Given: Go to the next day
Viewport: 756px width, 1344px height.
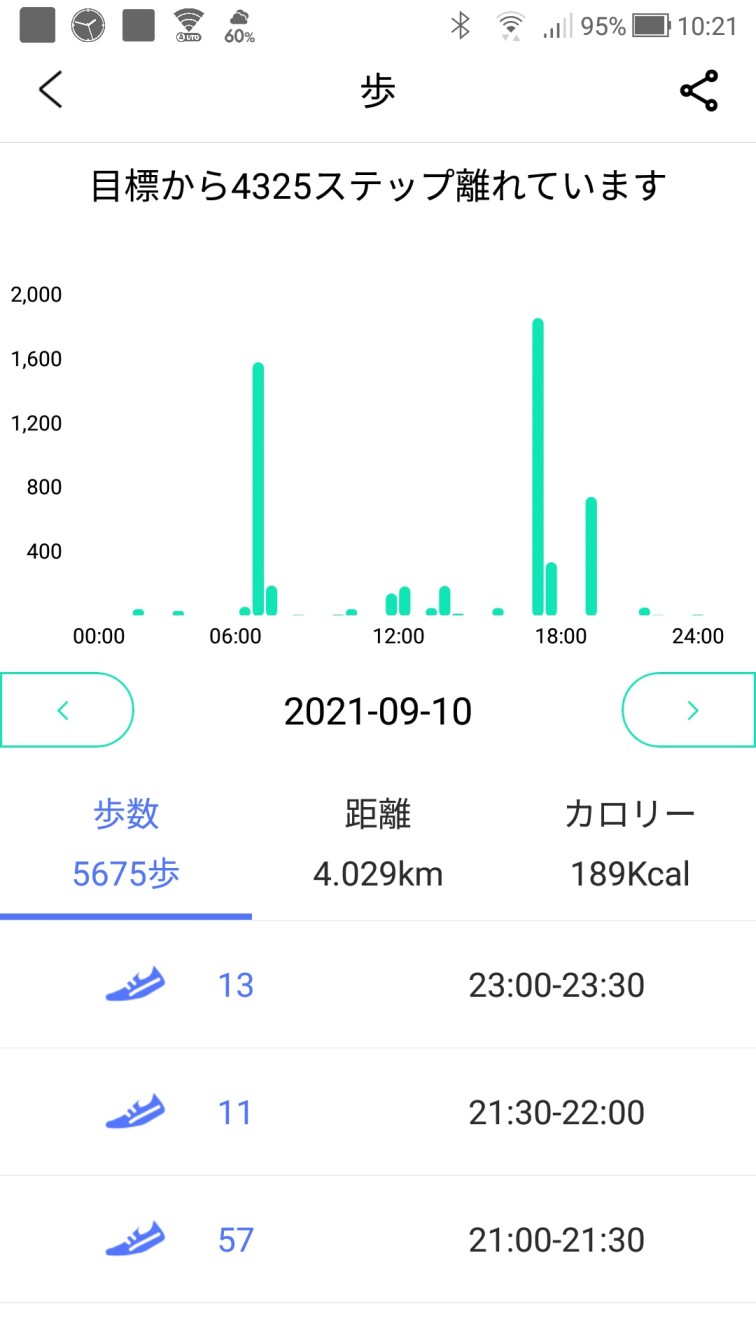Looking at the screenshot, I should coord(690,710).
